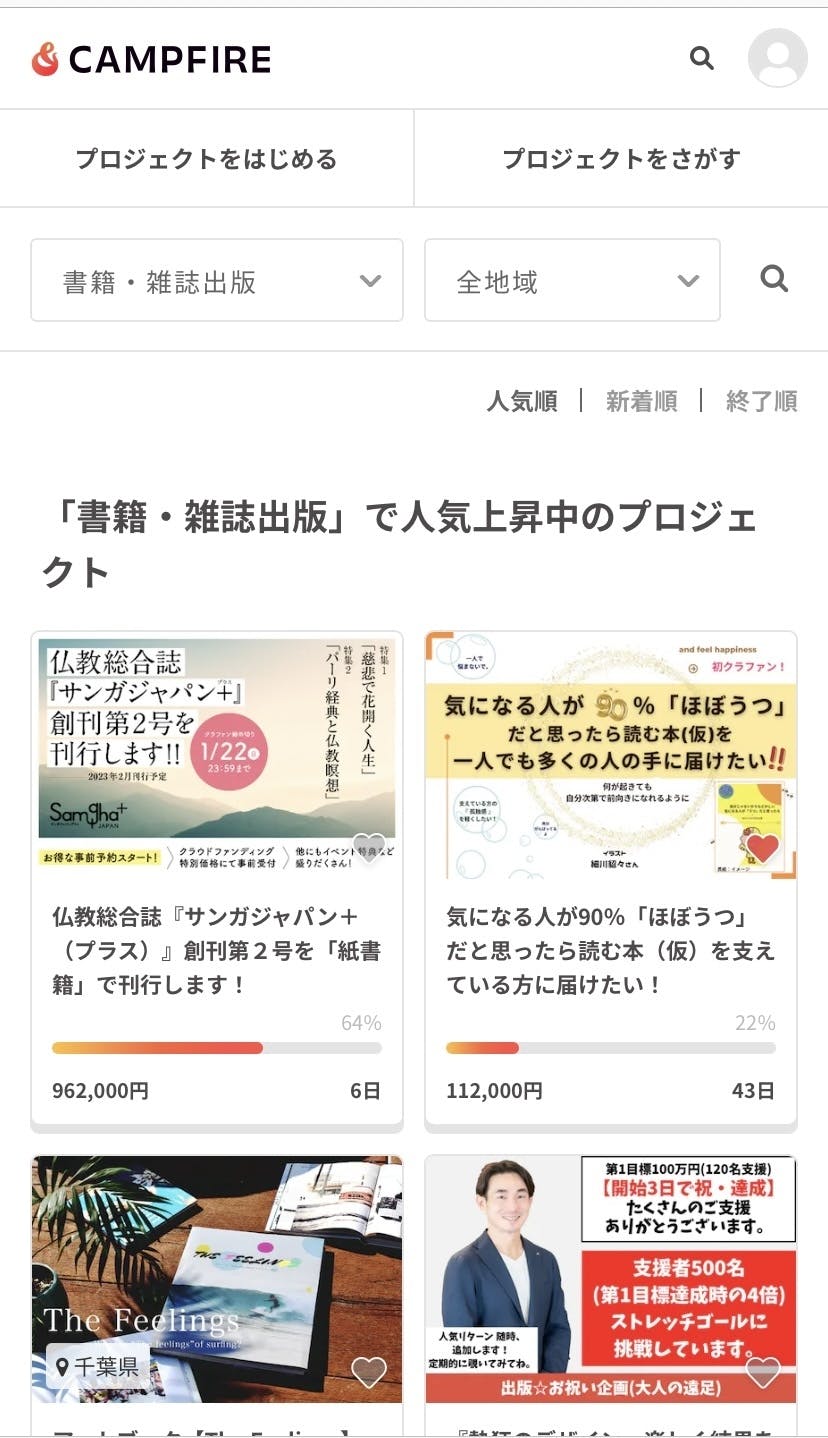Select プロジェクトをさがす
Screen dimensions: 828x1438
(621, 159)
